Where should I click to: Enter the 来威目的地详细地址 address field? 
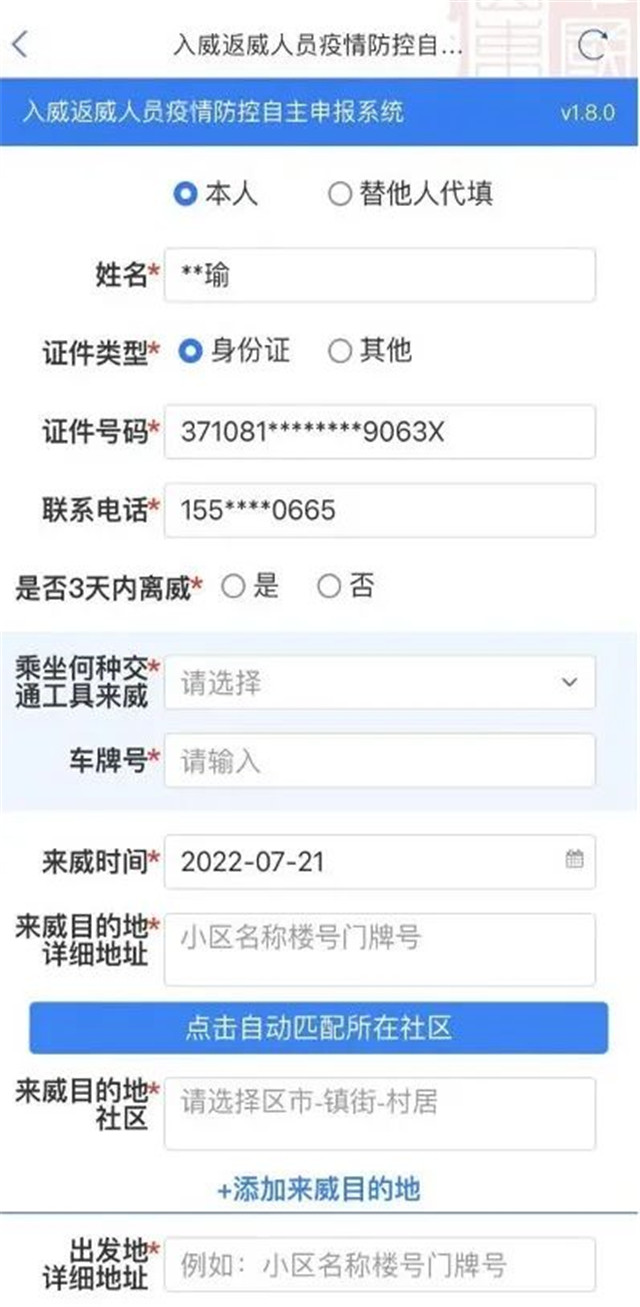380,949
